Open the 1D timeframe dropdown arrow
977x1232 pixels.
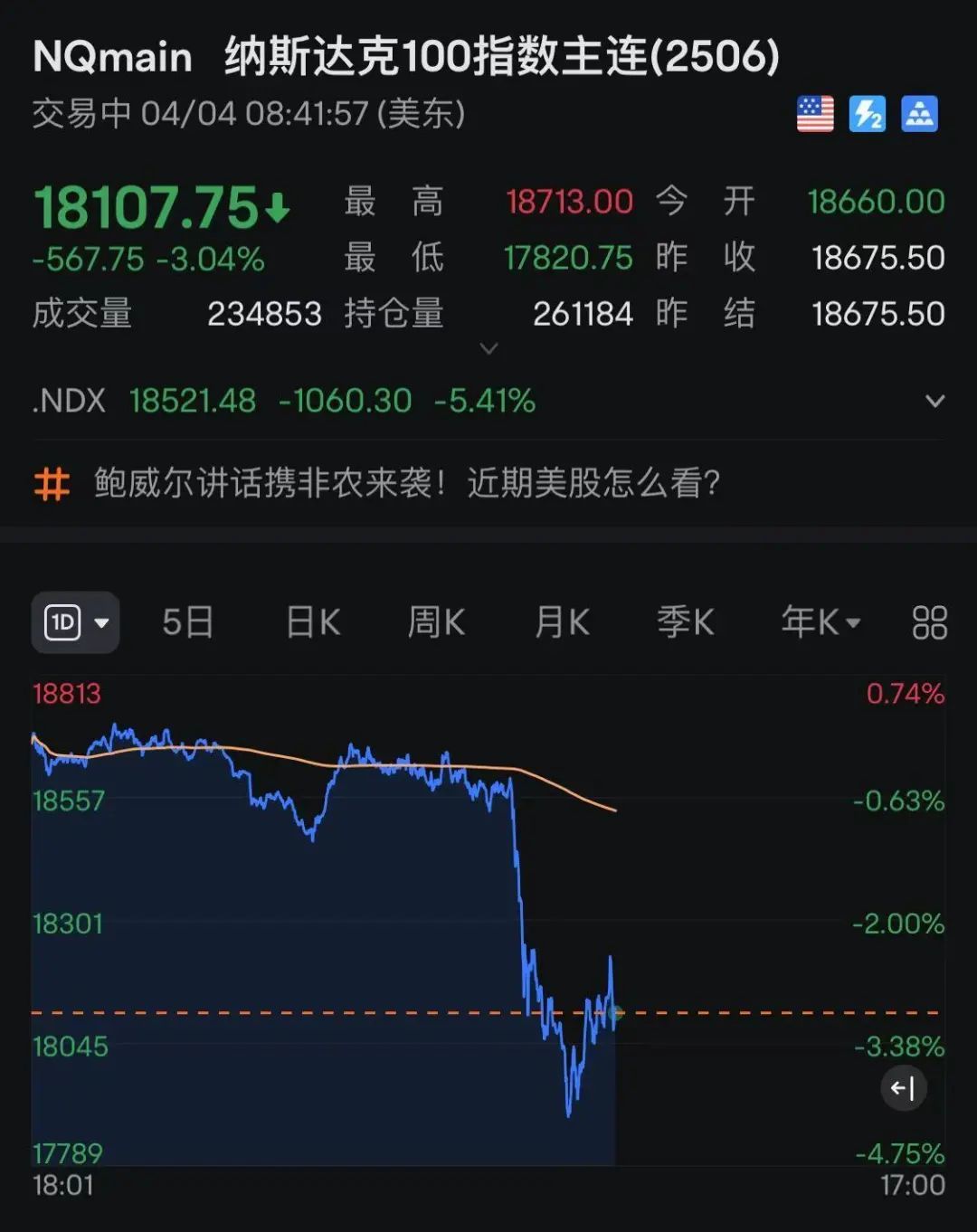101,624
